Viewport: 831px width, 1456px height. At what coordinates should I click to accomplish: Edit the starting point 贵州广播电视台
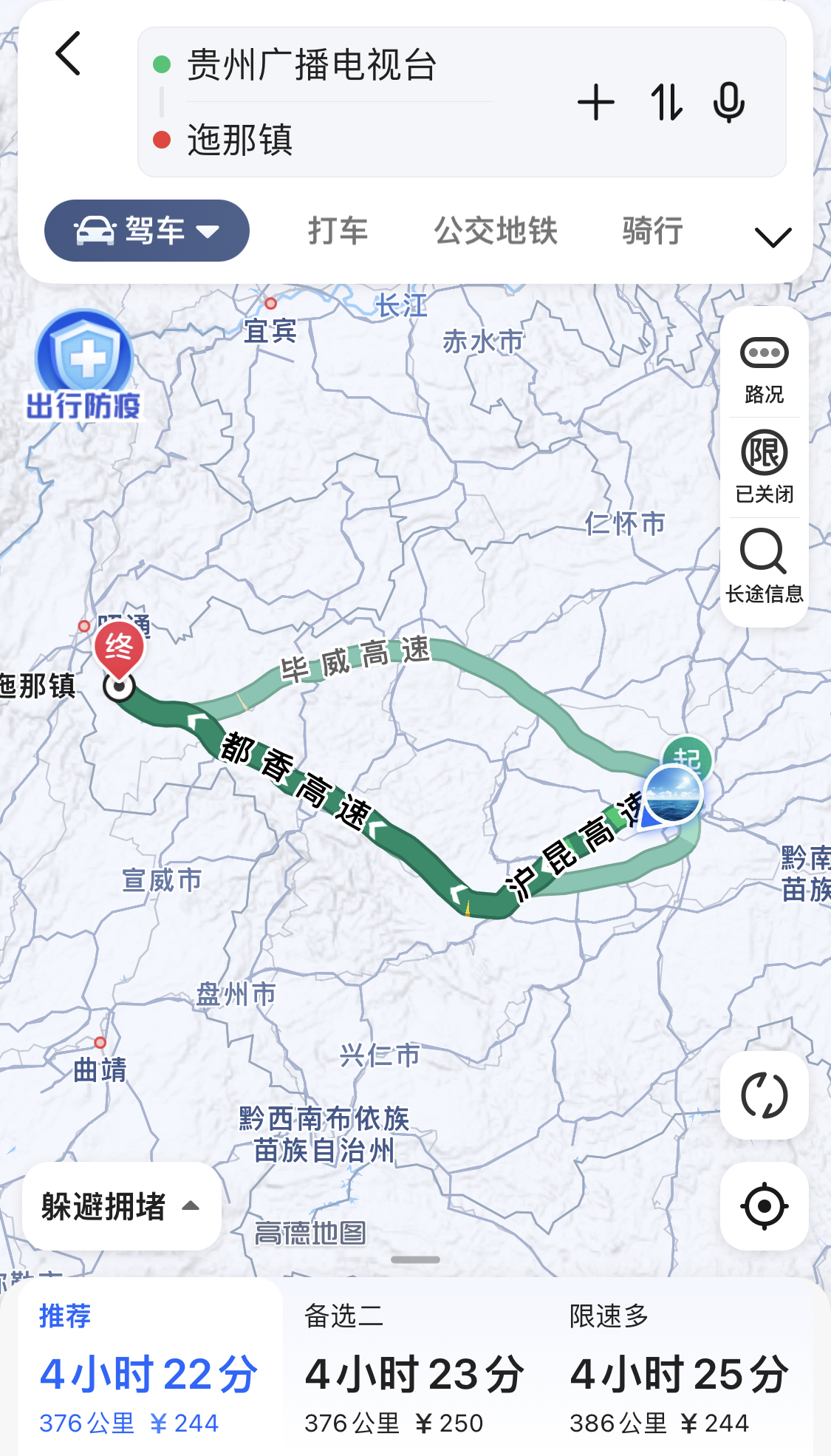[x=312, y=65]
